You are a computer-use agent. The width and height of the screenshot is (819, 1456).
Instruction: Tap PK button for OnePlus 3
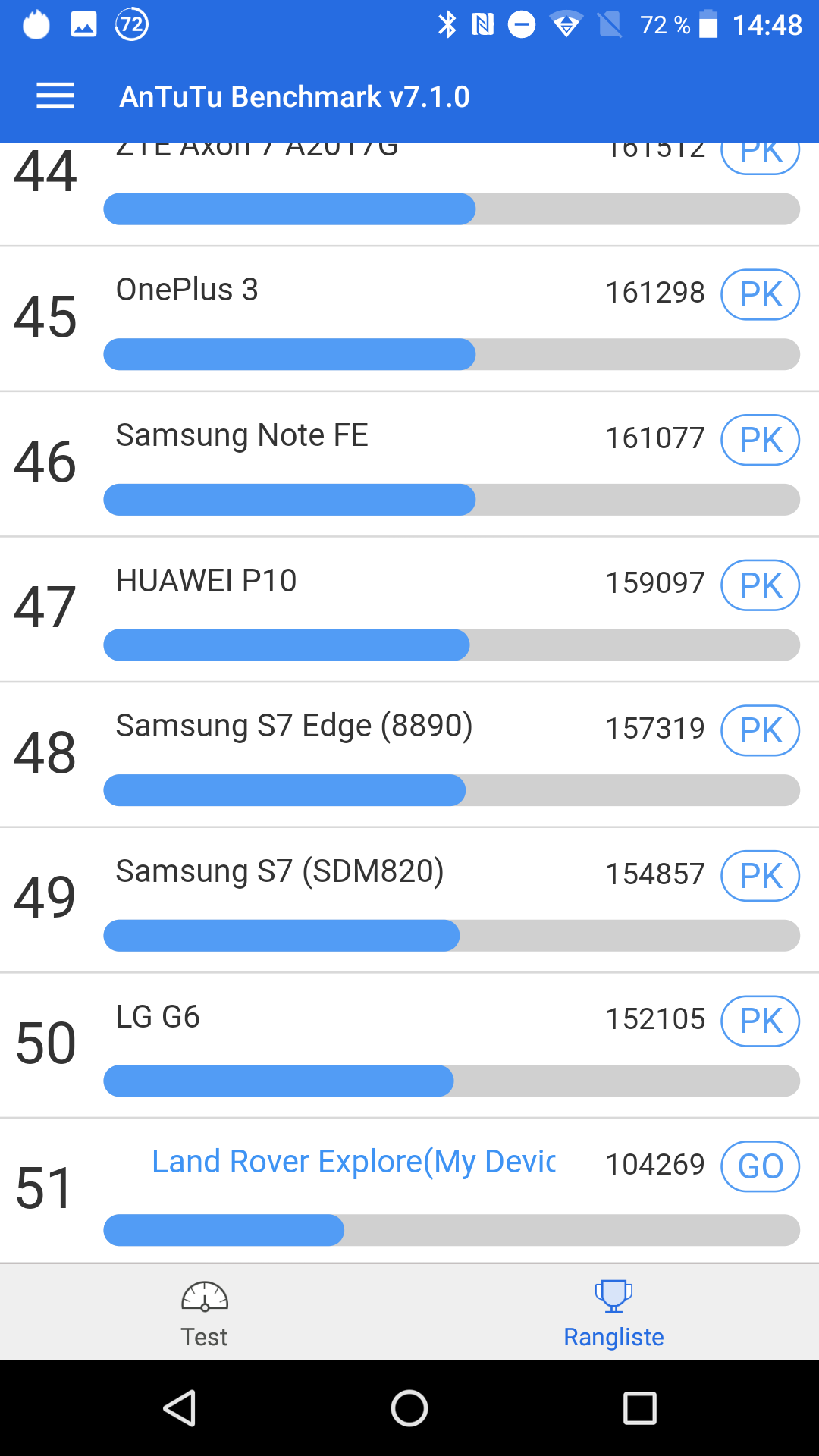pos(760,294)
